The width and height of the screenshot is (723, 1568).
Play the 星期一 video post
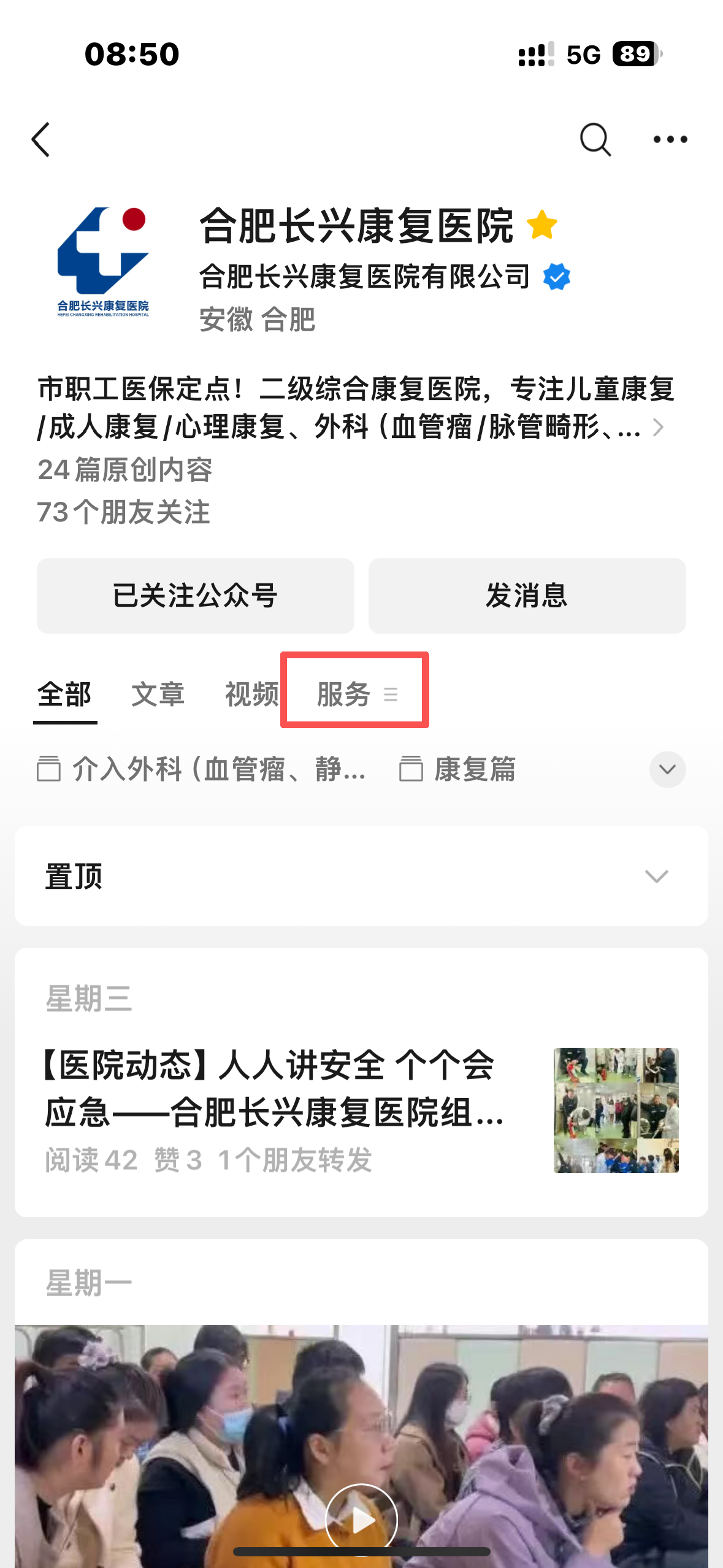(361, 1519)
